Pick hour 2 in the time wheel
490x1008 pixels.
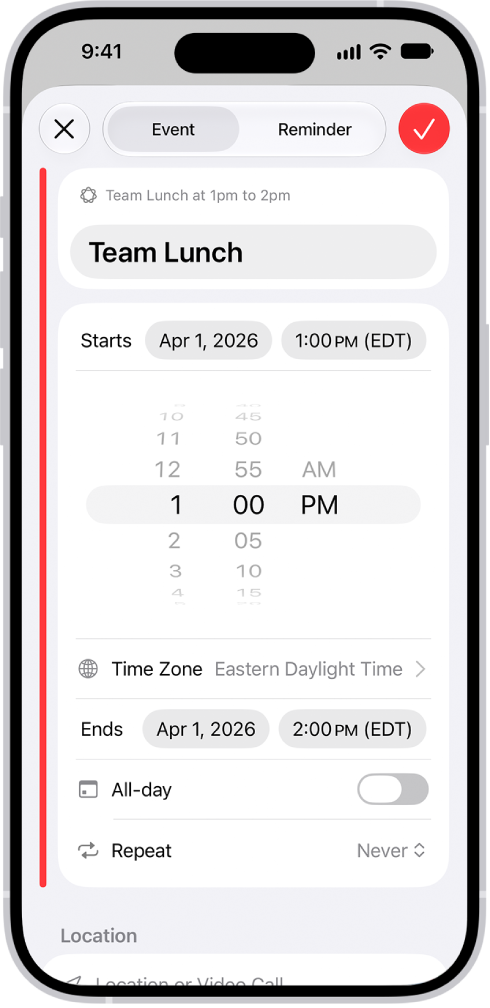174,541
